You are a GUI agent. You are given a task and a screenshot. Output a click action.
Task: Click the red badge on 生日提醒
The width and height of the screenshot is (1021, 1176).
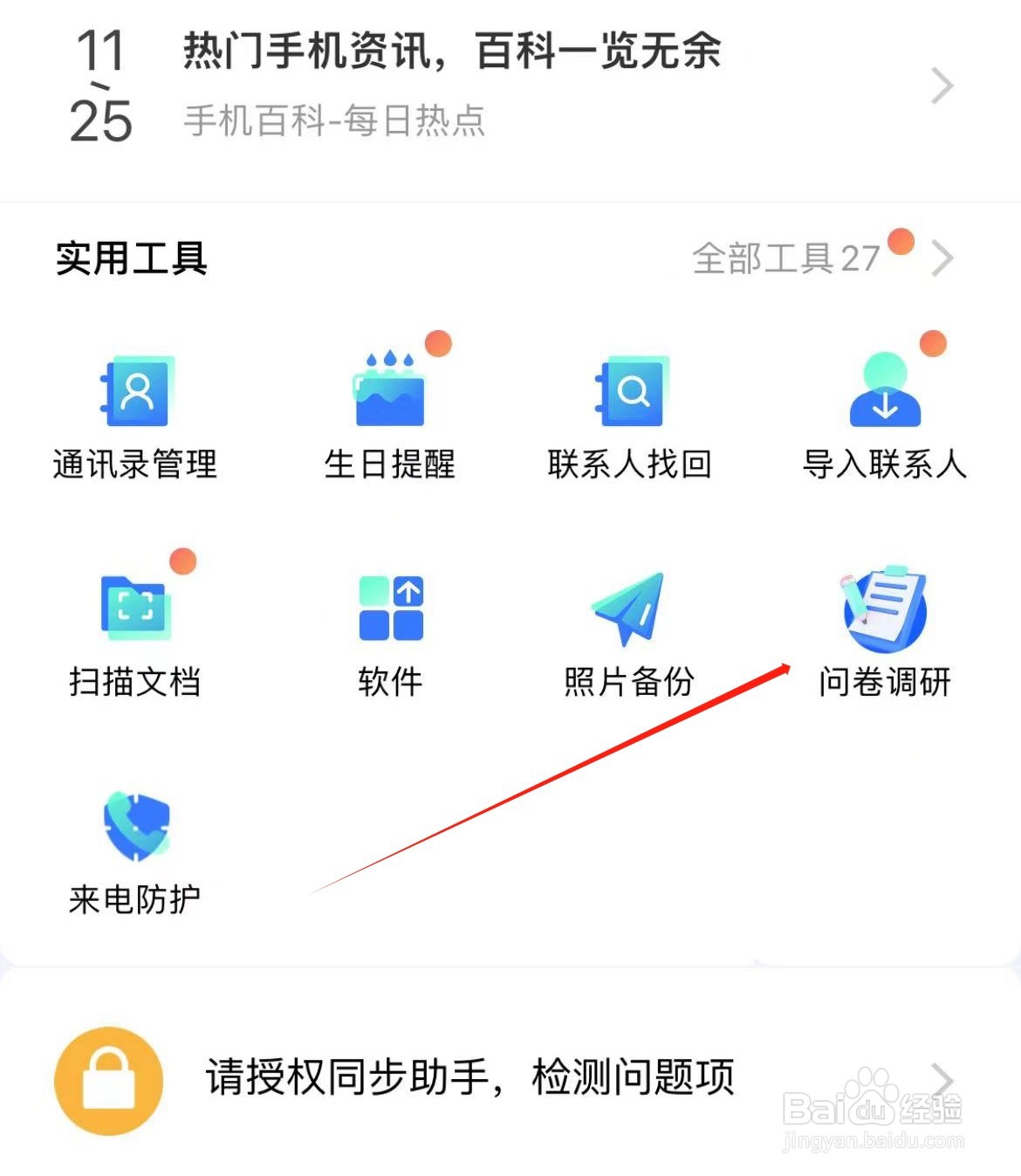click(x=439, y=343)
